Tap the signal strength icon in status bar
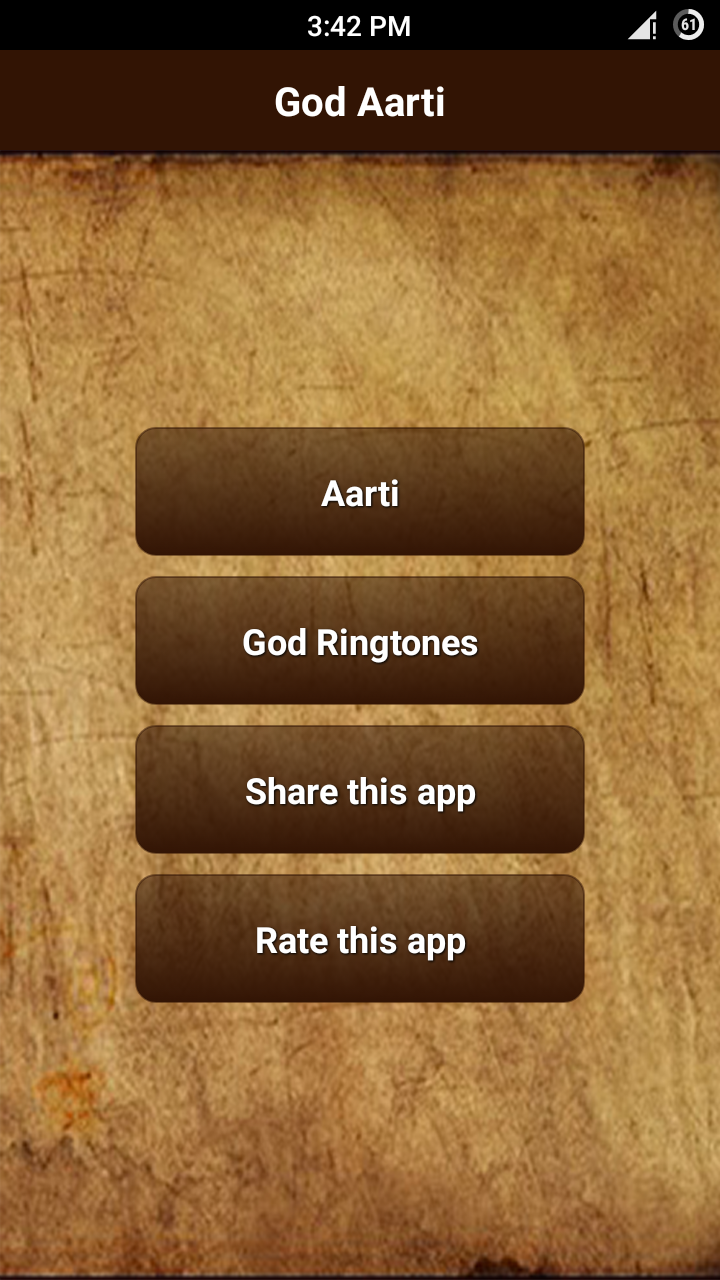 point(640,25)
